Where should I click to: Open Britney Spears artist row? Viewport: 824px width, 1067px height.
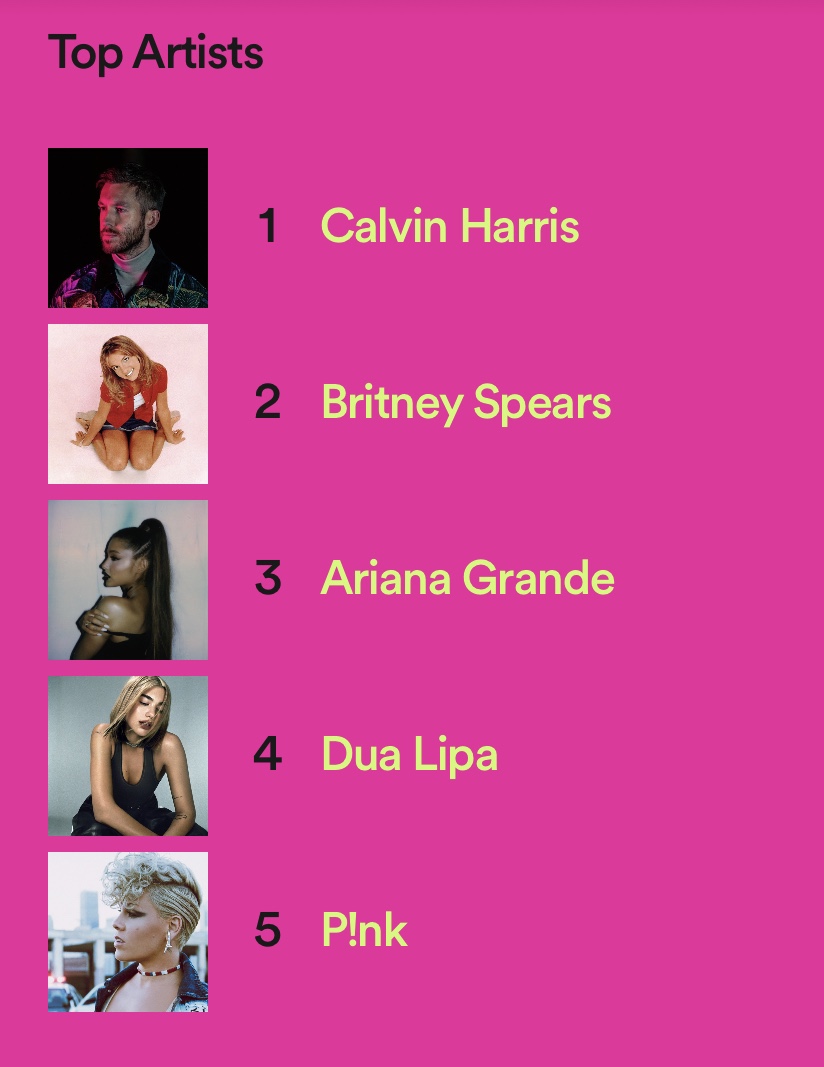tap(465, 403)
